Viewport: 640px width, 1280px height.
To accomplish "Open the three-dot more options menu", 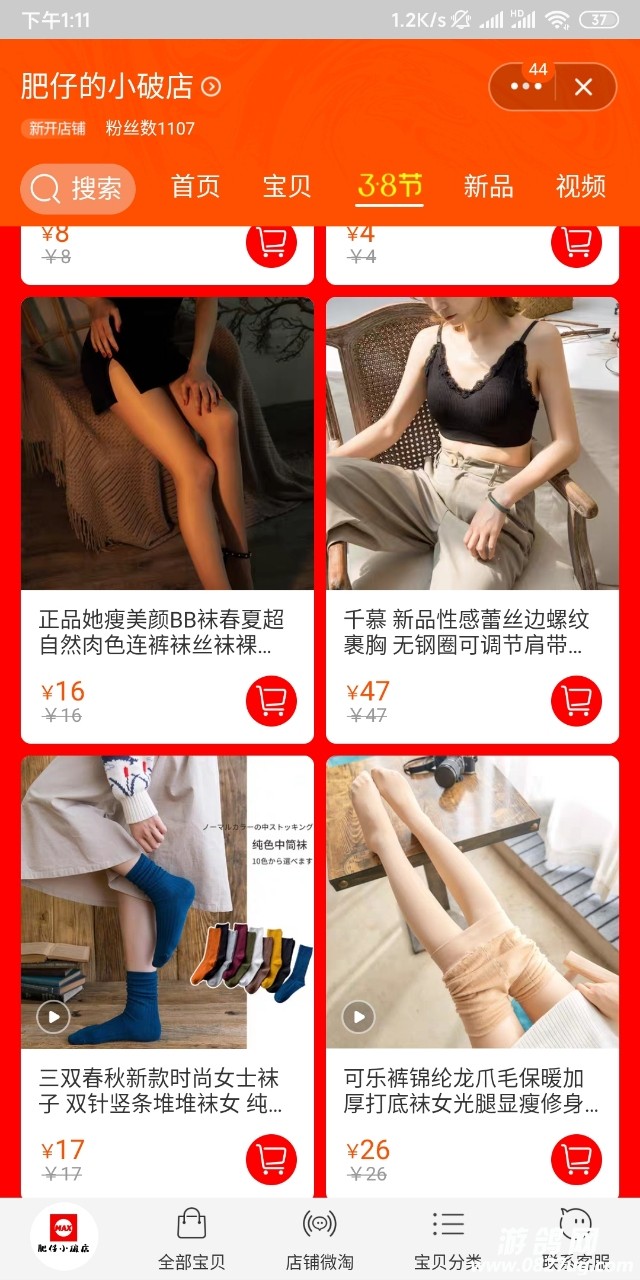I will click(x=525, y=87).
